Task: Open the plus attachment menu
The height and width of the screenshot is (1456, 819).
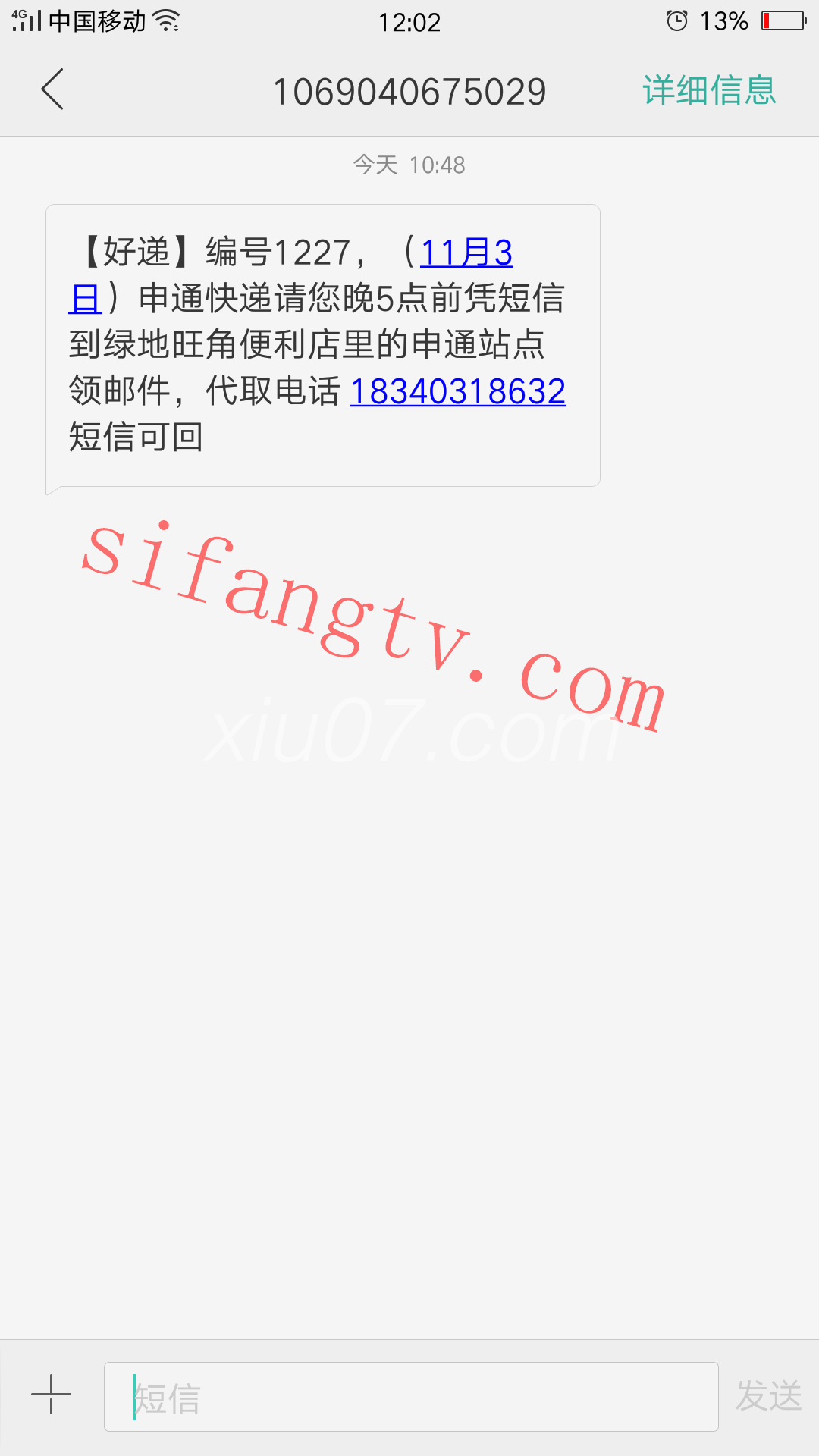Action: 51,1394
